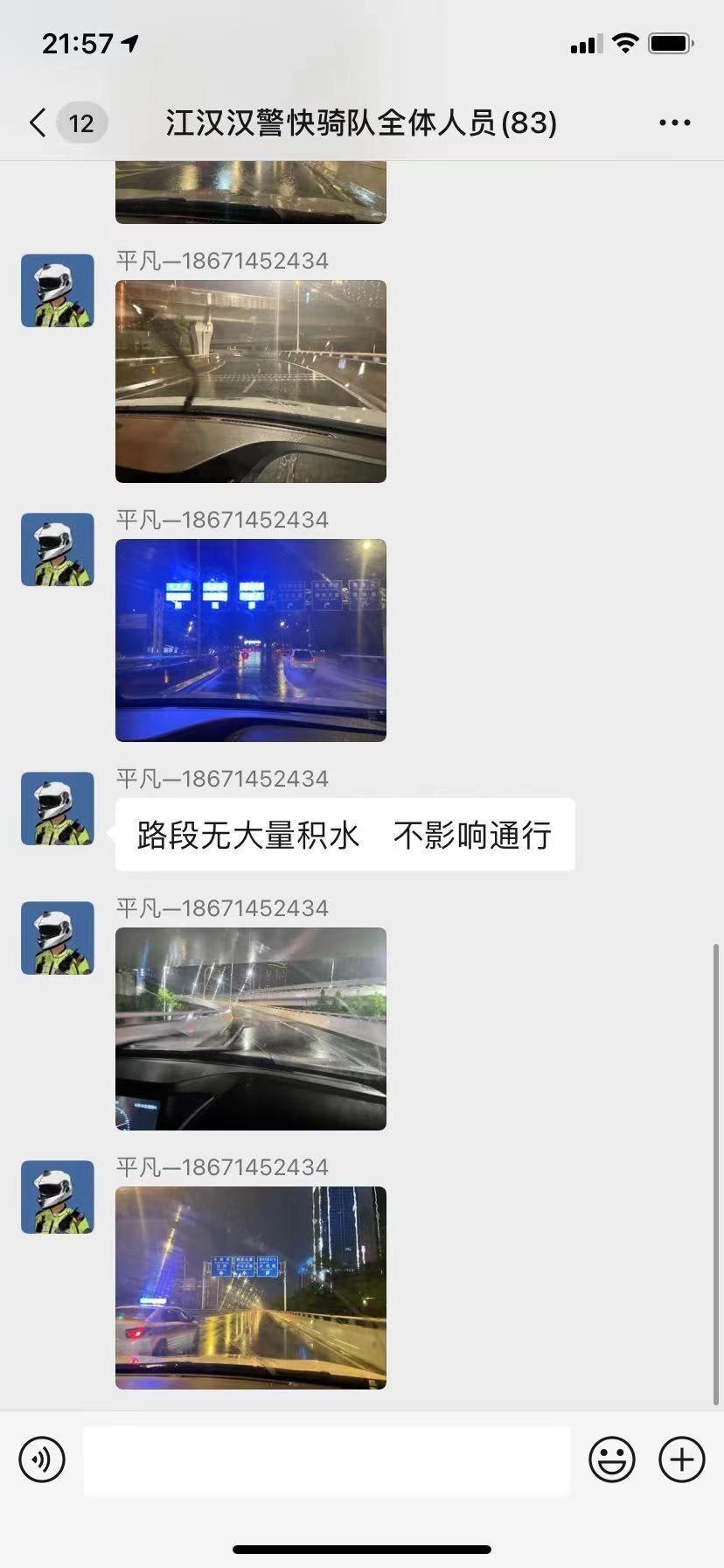Open group chat details via three-dot menu

[674, 123]
